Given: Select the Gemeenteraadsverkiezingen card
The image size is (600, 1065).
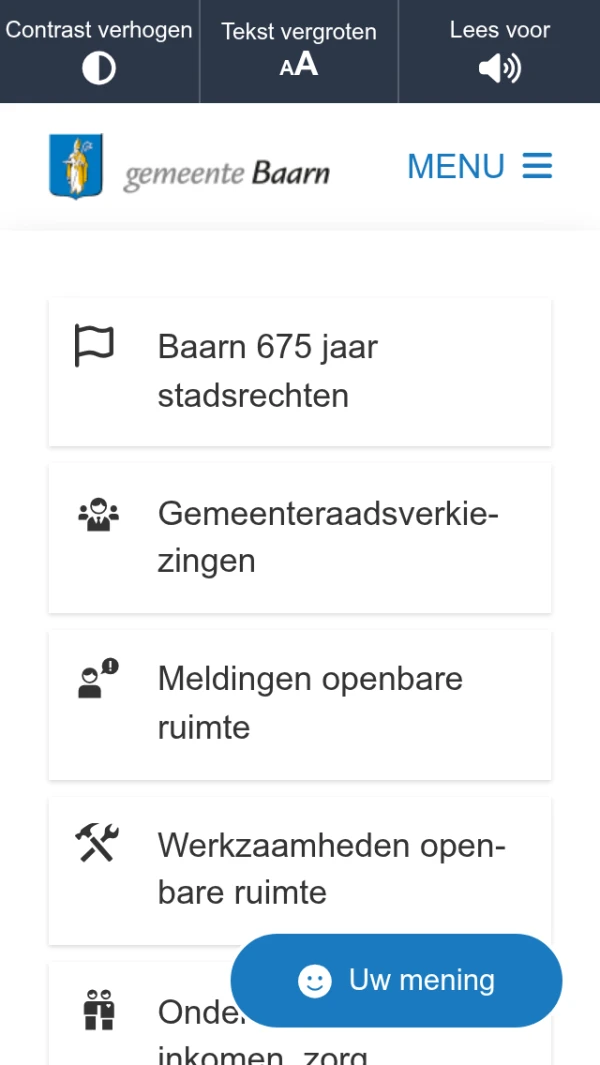Looking at the screenshot, I should pyautogui.click(x=300, y=538).
